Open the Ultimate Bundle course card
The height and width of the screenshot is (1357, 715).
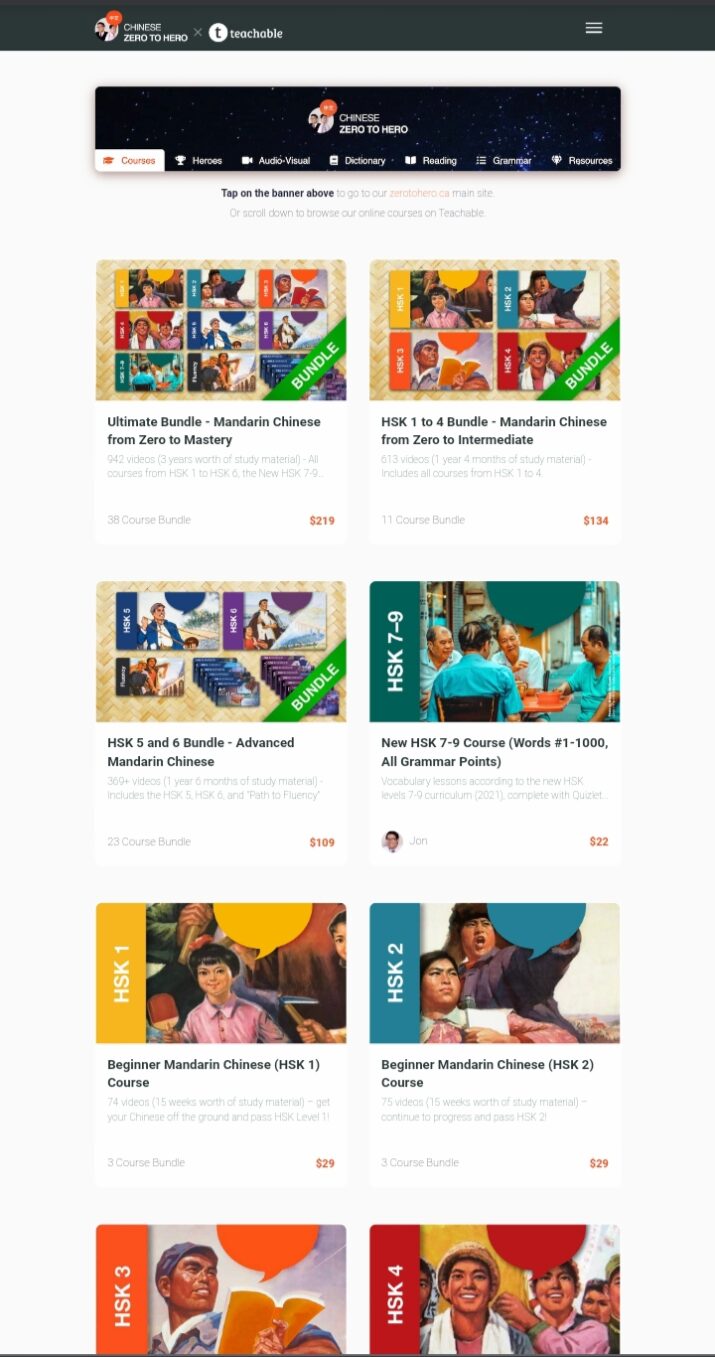coord(221,430)
